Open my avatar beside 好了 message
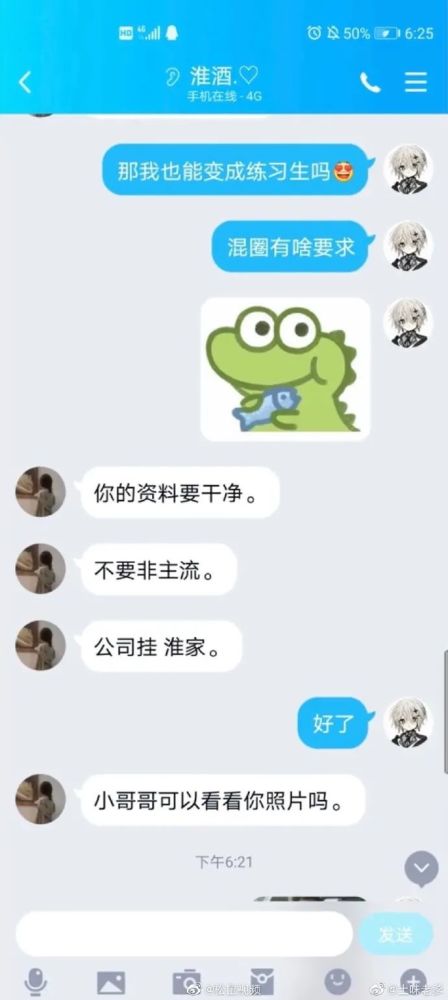Image resolution: width=448 pixels, height=1000 pixels. tap(408, 723)
